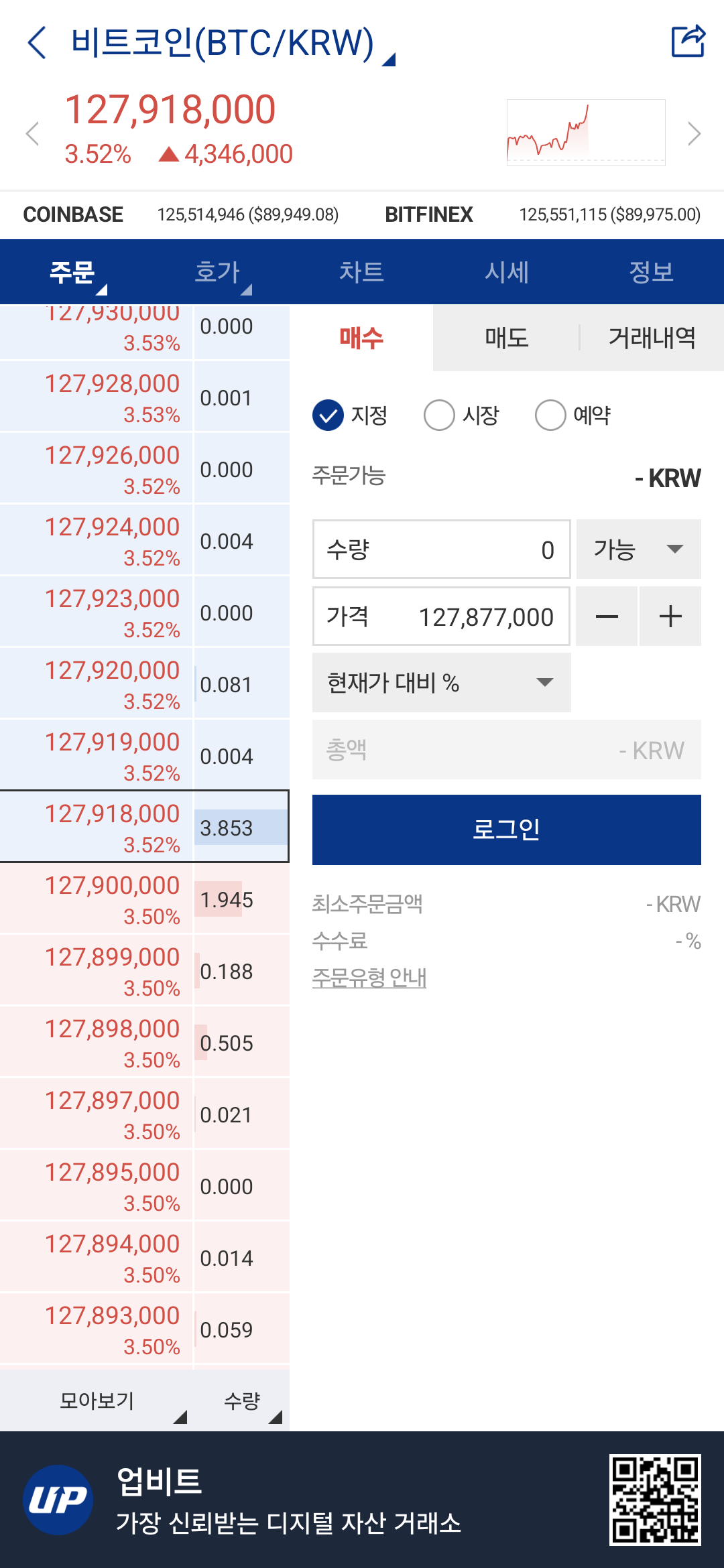
Task: Click the back arrow to return
Action: click(x=37, y=42)
